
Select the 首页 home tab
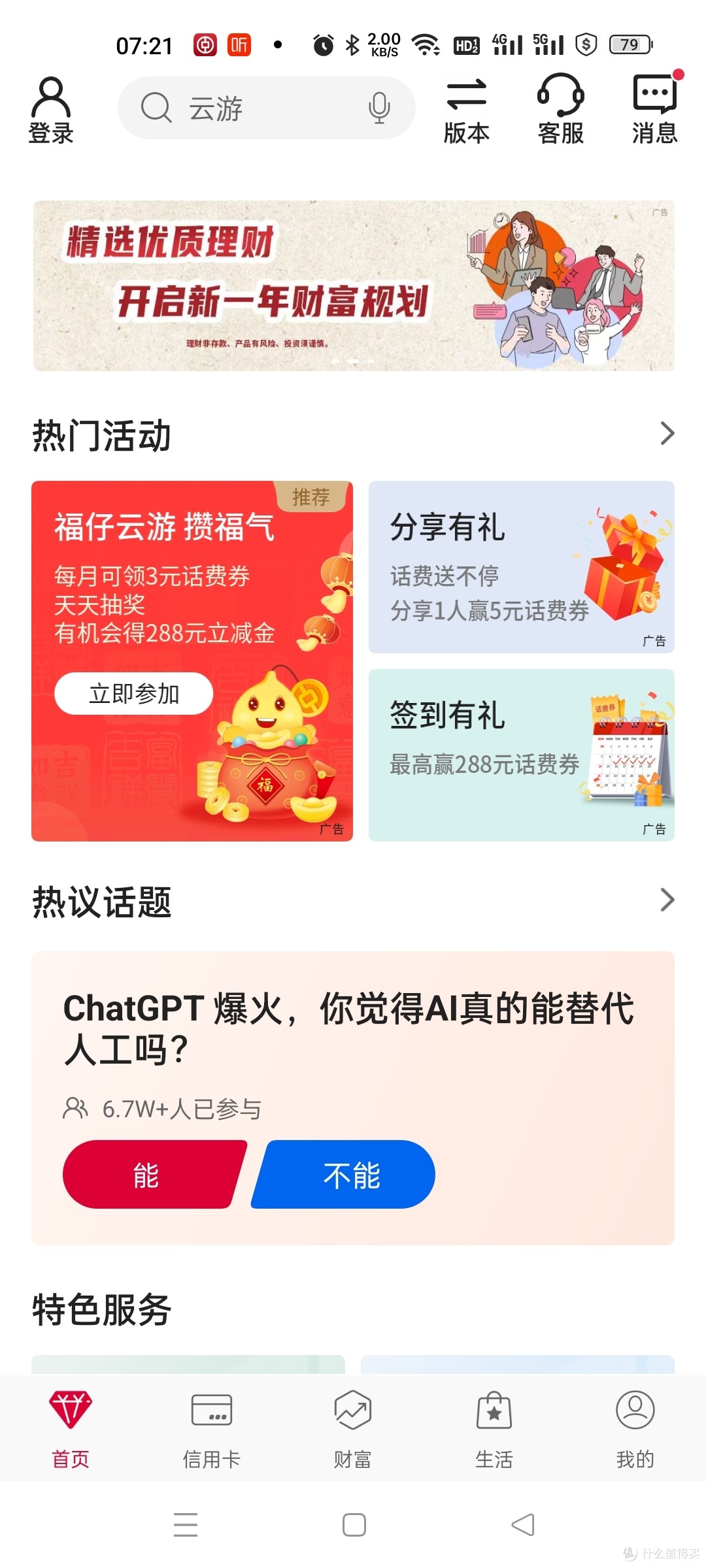click(x=71, y=1429)
